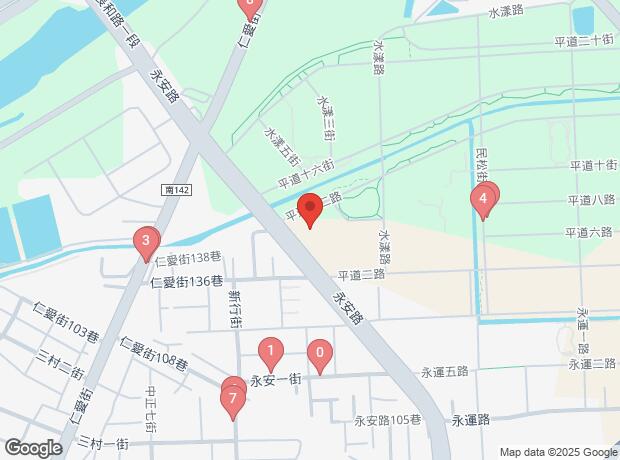The height and width of the screenshot is (460, 620).
Task: Tap map marker number 1
Action: [x=269, y=351]
